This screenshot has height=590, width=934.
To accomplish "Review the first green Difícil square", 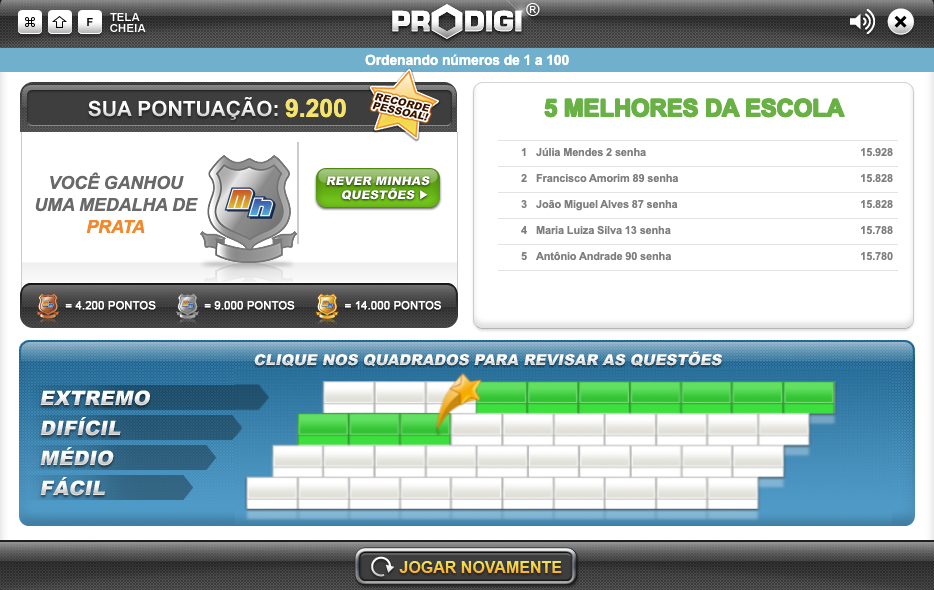I will 323,428.
